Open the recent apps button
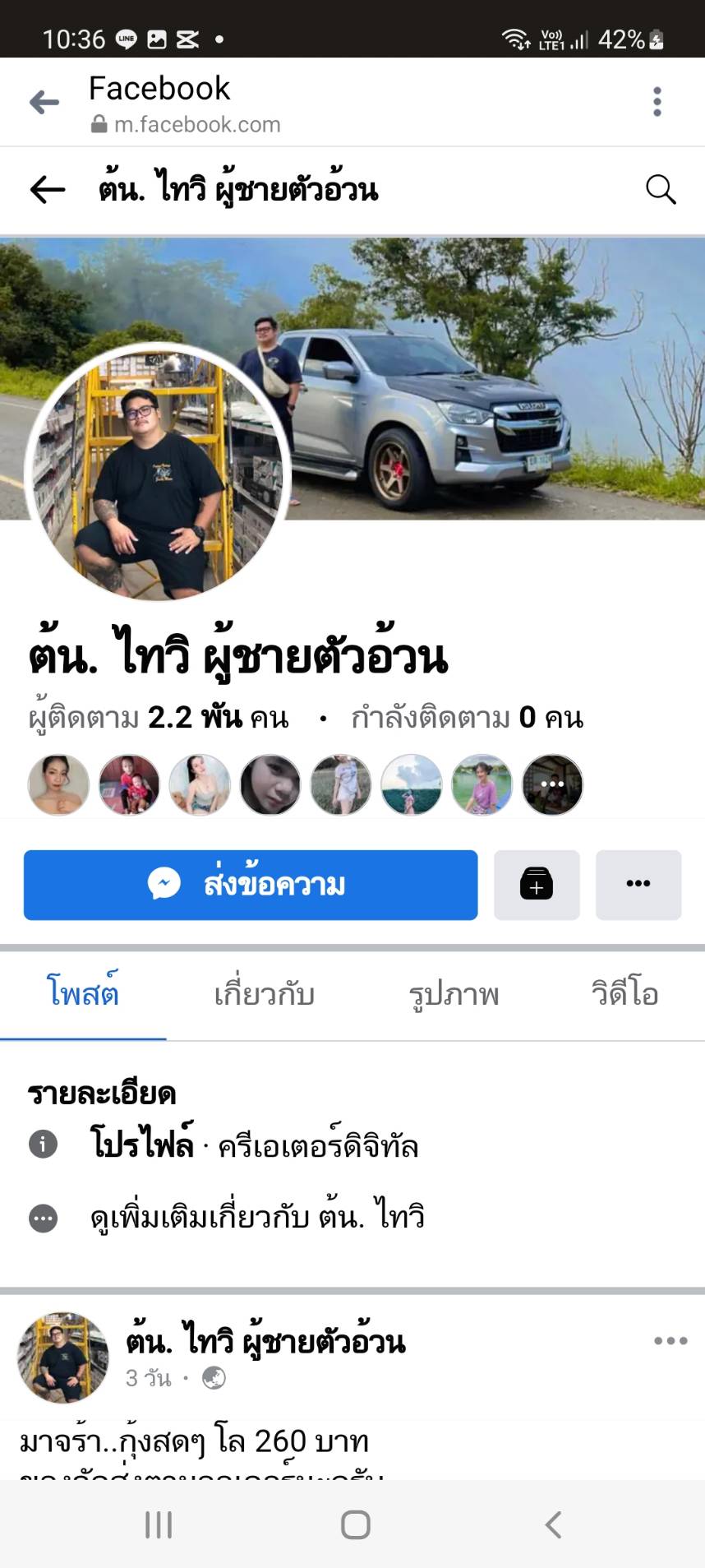The width and height of the screenshot is (705, 1568). [x=159, y=1524]
